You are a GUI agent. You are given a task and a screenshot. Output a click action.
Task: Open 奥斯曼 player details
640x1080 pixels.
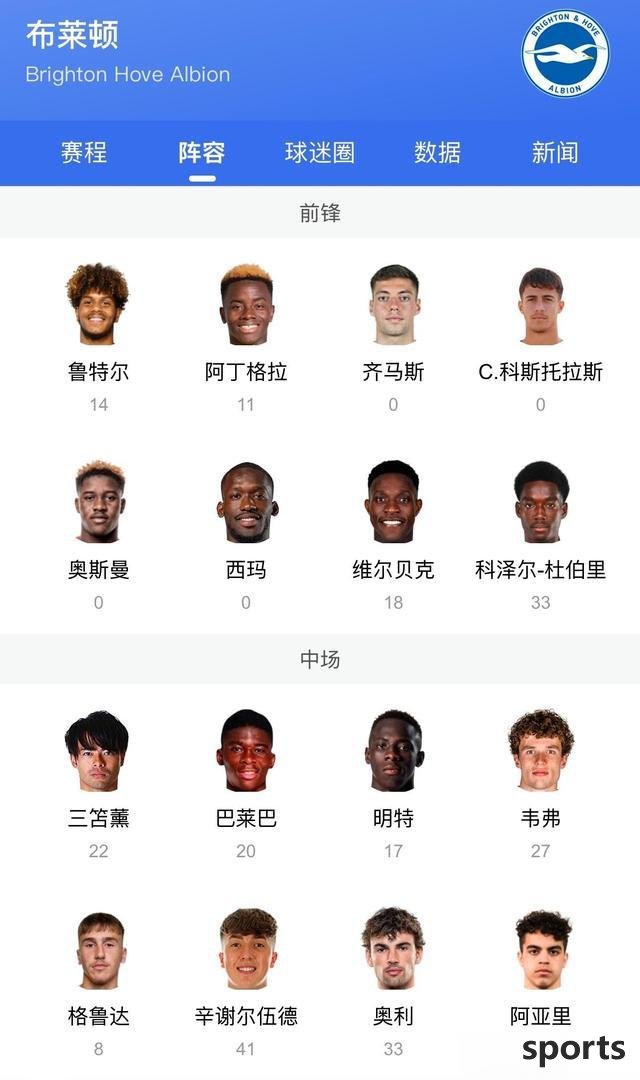98,503
